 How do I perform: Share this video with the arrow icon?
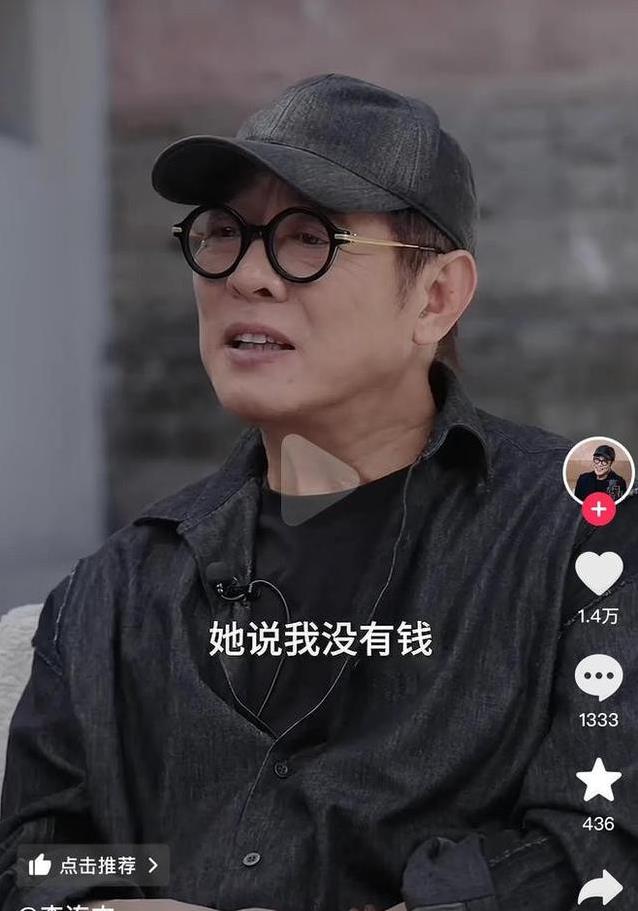click(599, 885)
